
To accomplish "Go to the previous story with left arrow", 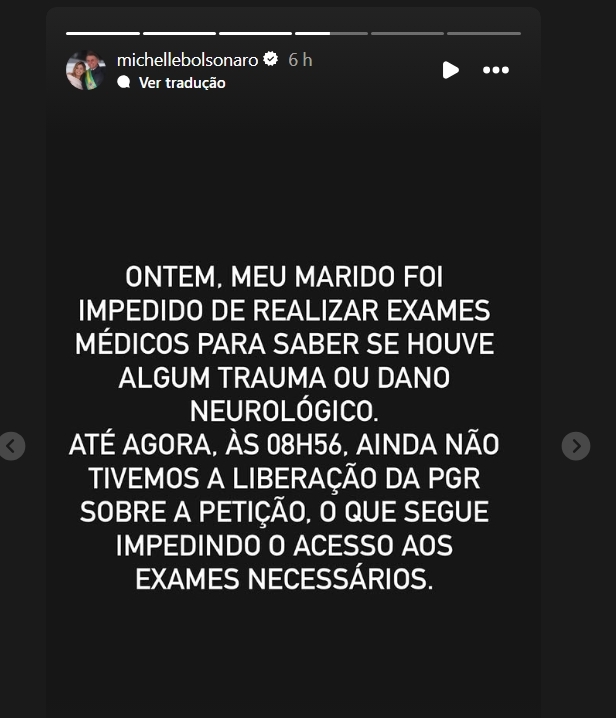I will click(11, 446).
